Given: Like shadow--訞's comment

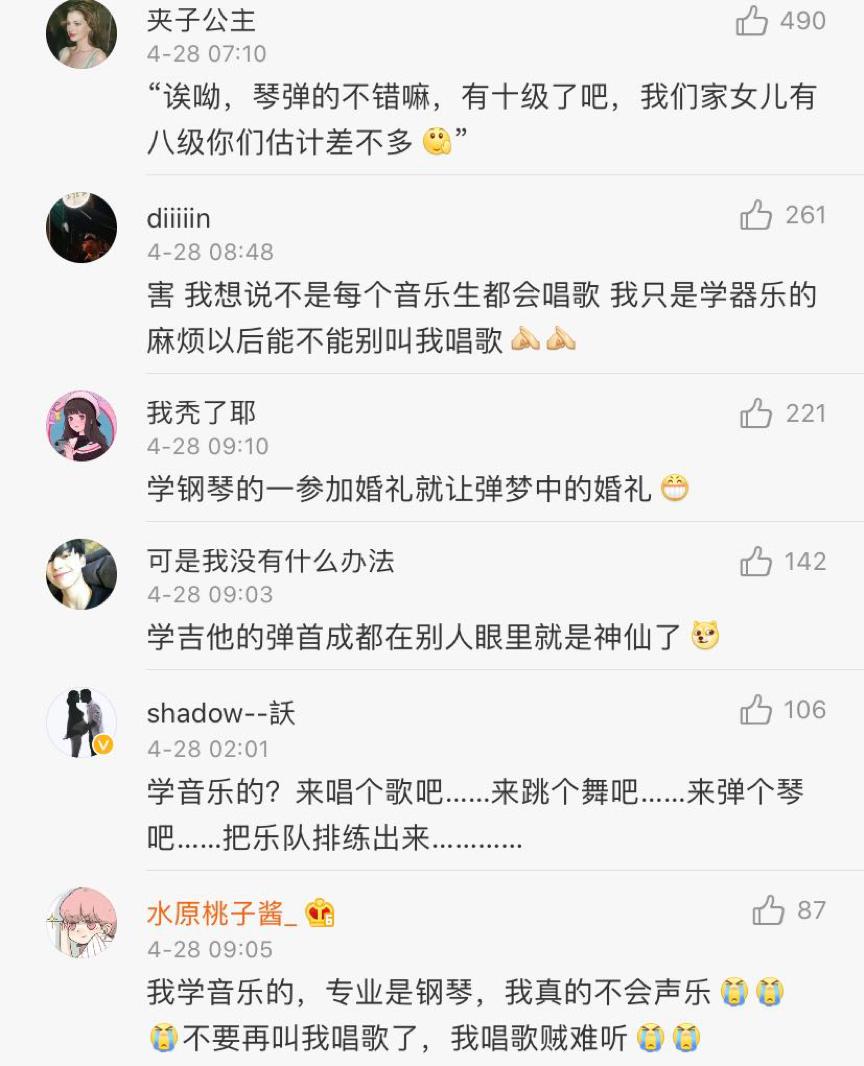Looking at the screenshot, I should (756, 710).
